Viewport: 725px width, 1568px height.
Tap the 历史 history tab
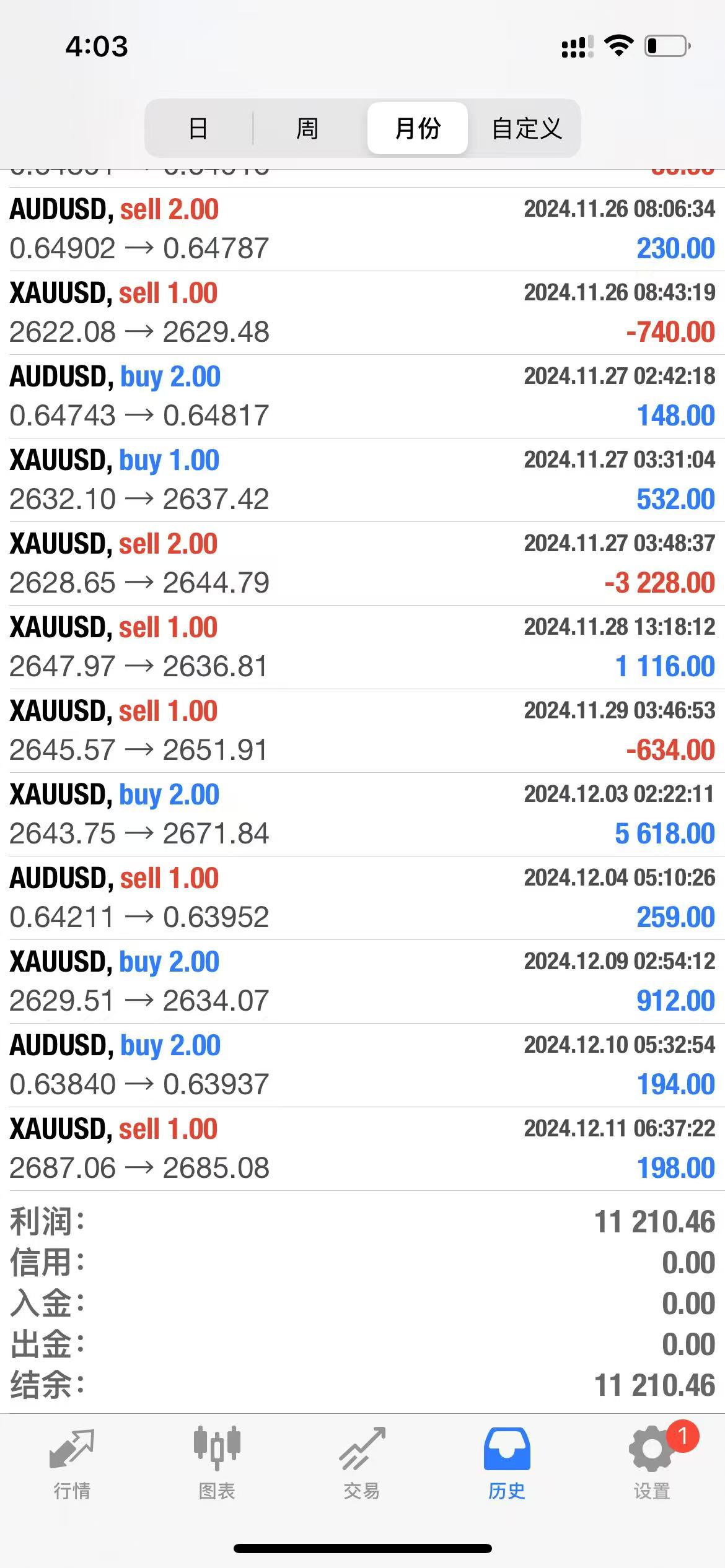coord(507,1463)
